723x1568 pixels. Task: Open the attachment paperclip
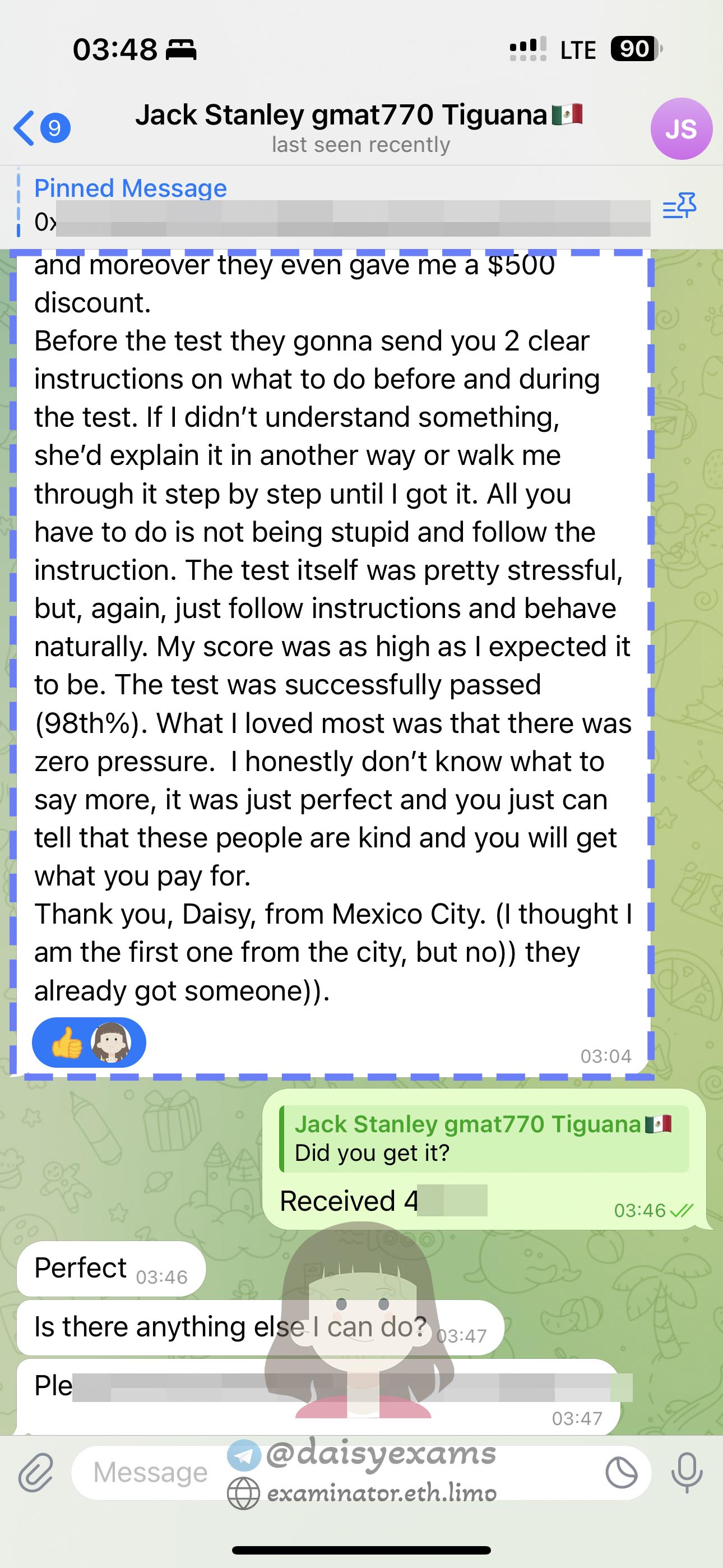(x=35, y=1473)
